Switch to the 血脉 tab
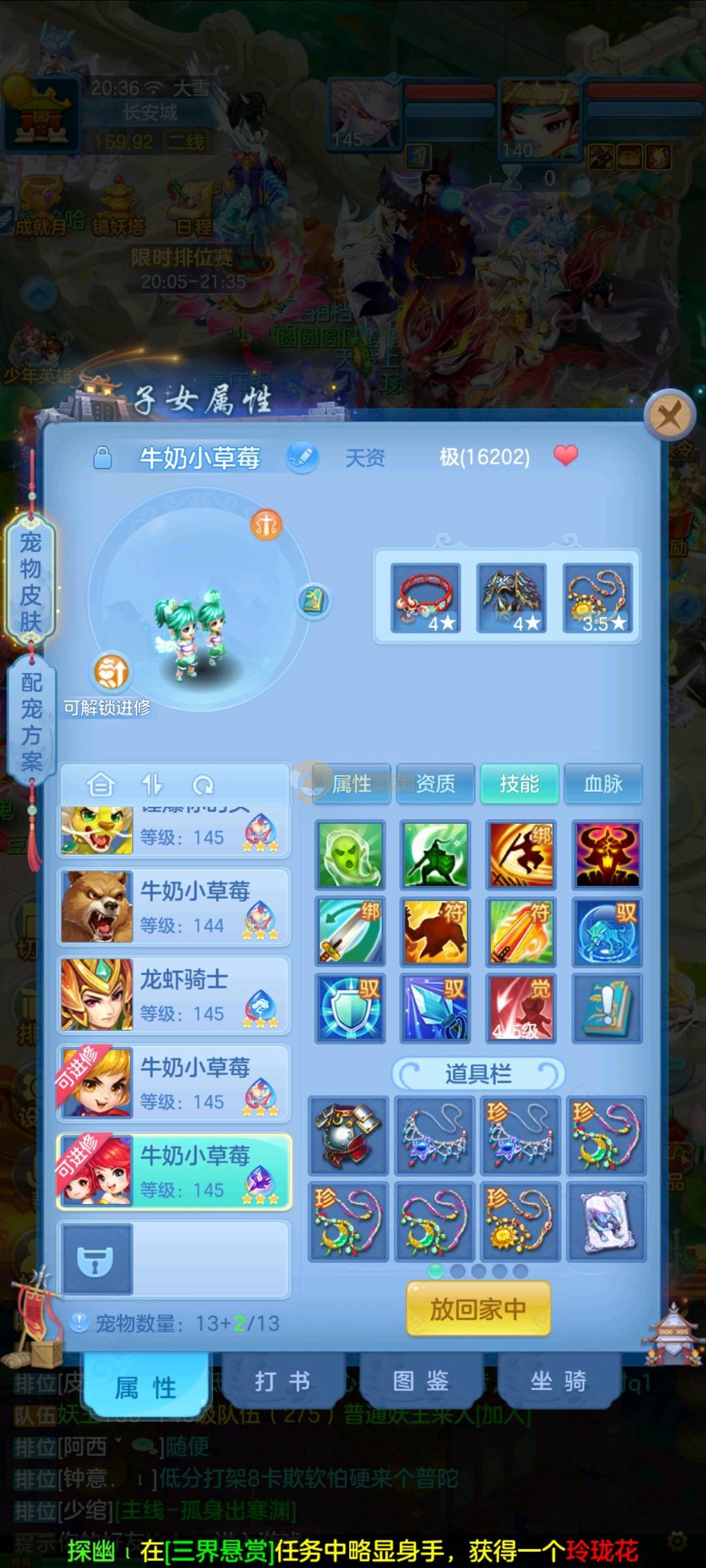 tap(603, 783)
